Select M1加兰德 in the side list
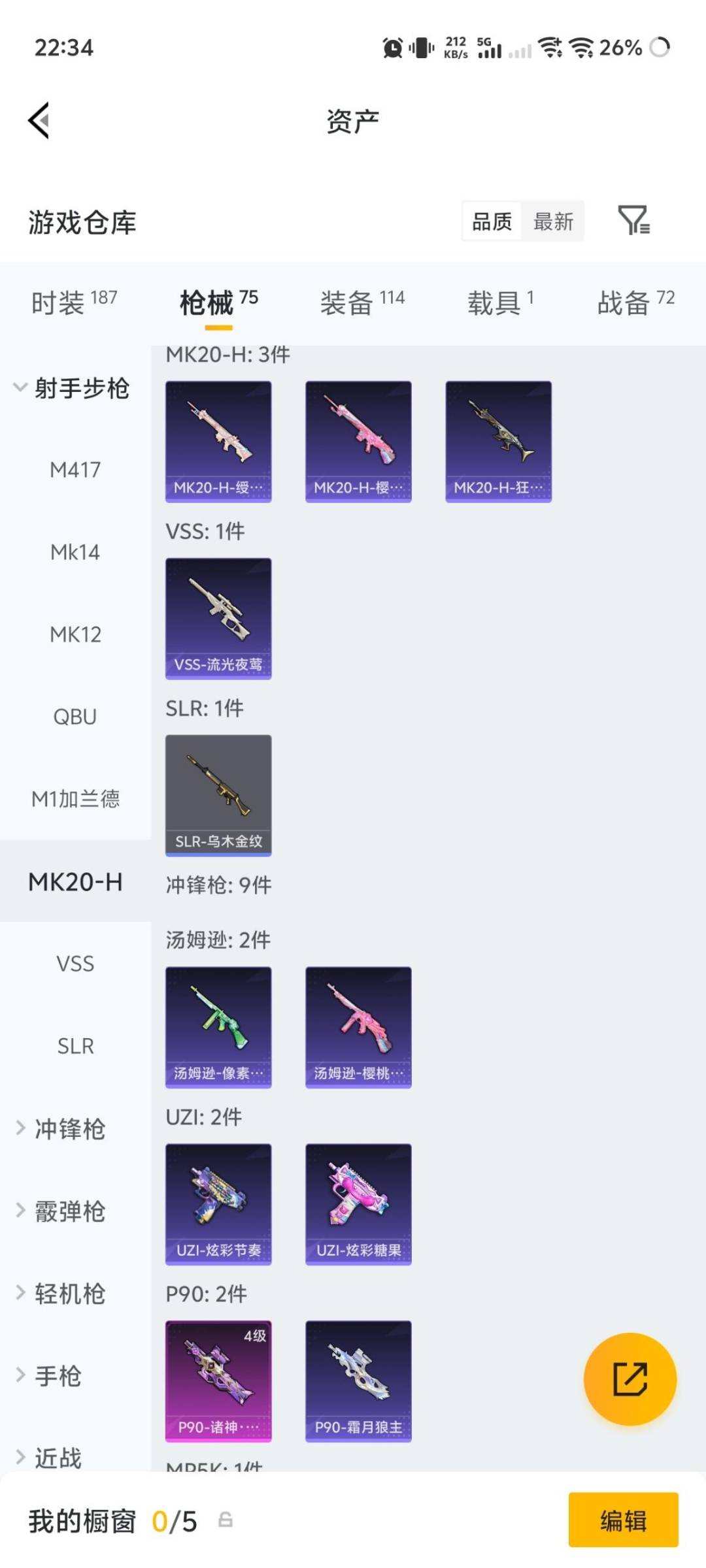The image size is (706, 1568). (75, 799)
